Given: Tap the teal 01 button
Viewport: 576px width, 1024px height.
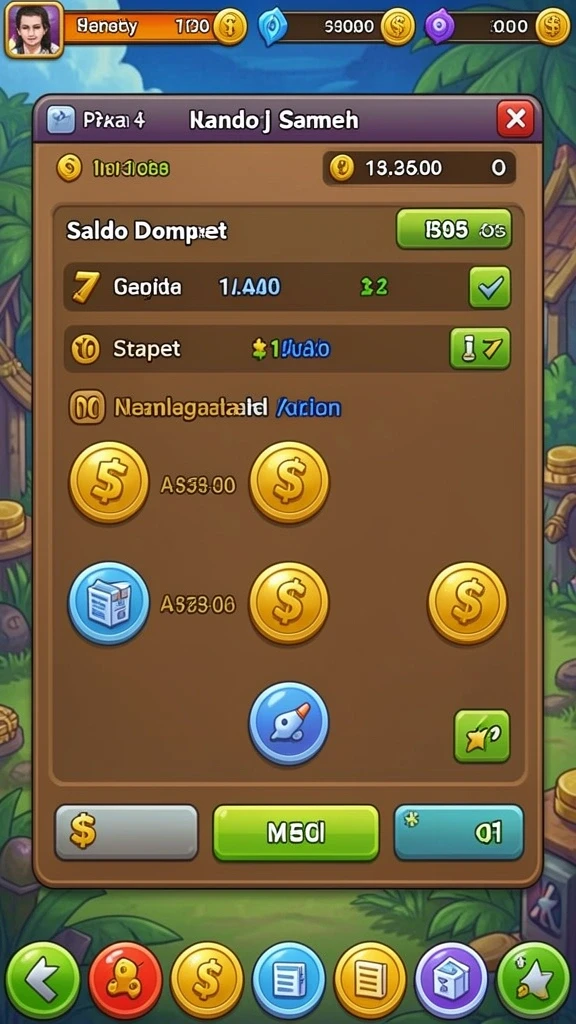Looking at the screenshot, I should pos(458,832).
